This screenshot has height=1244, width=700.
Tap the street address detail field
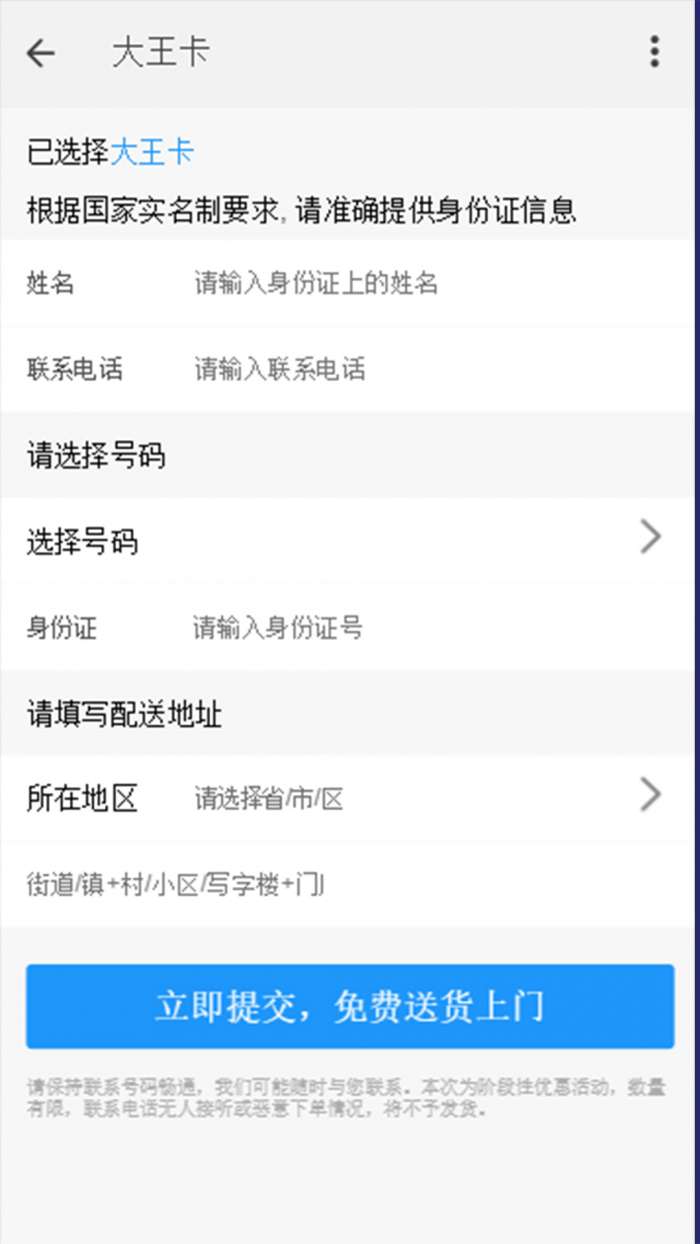350,884
